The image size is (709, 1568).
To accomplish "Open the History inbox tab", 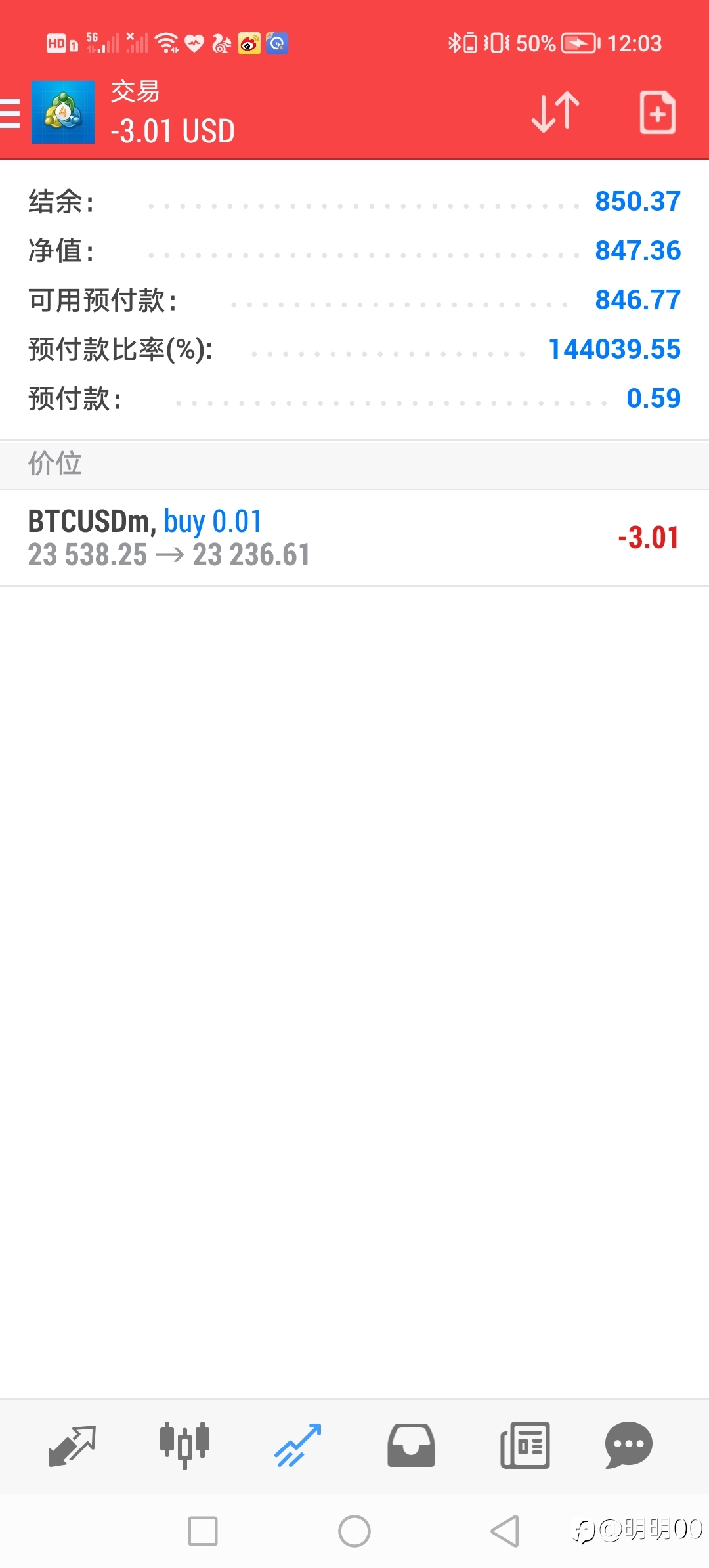I will [411, 1445].
